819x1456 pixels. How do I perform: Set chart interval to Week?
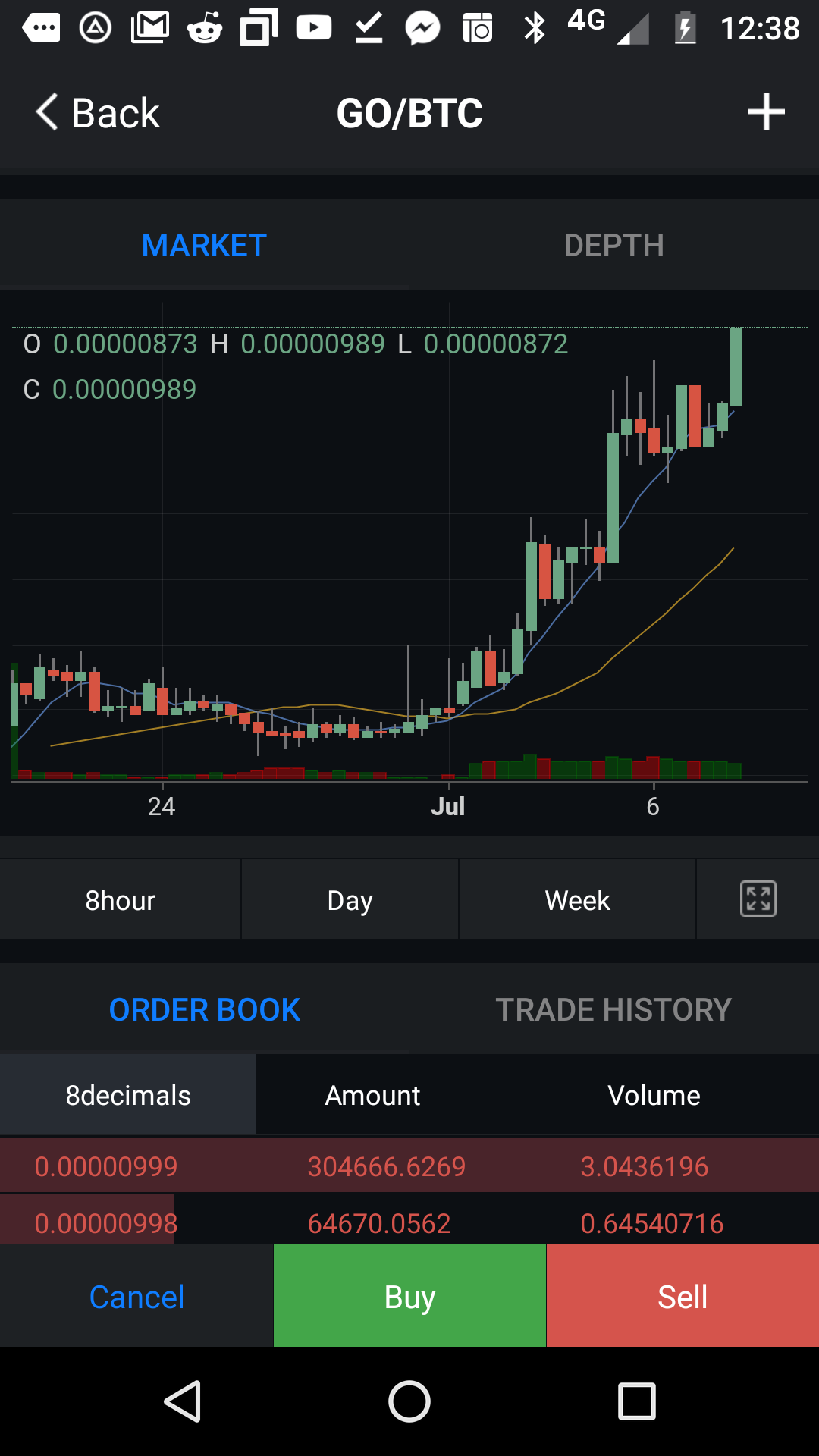[577, 900]
